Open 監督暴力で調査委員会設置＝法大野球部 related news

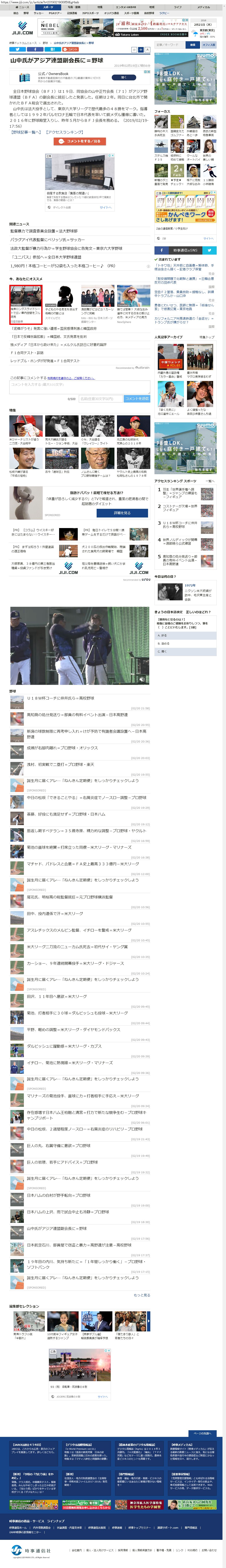pyautogui.click(x=44, y=231)
